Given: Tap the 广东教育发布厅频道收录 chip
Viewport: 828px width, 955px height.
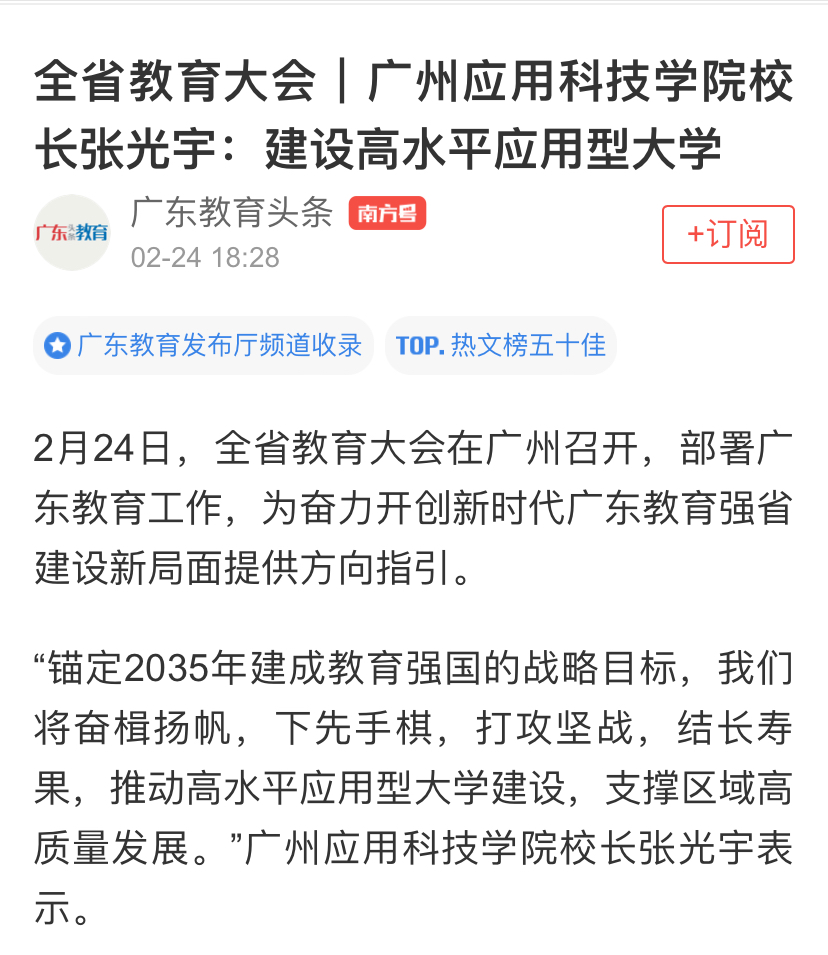Looking at the screenshot, I should (x=204, y=346).
